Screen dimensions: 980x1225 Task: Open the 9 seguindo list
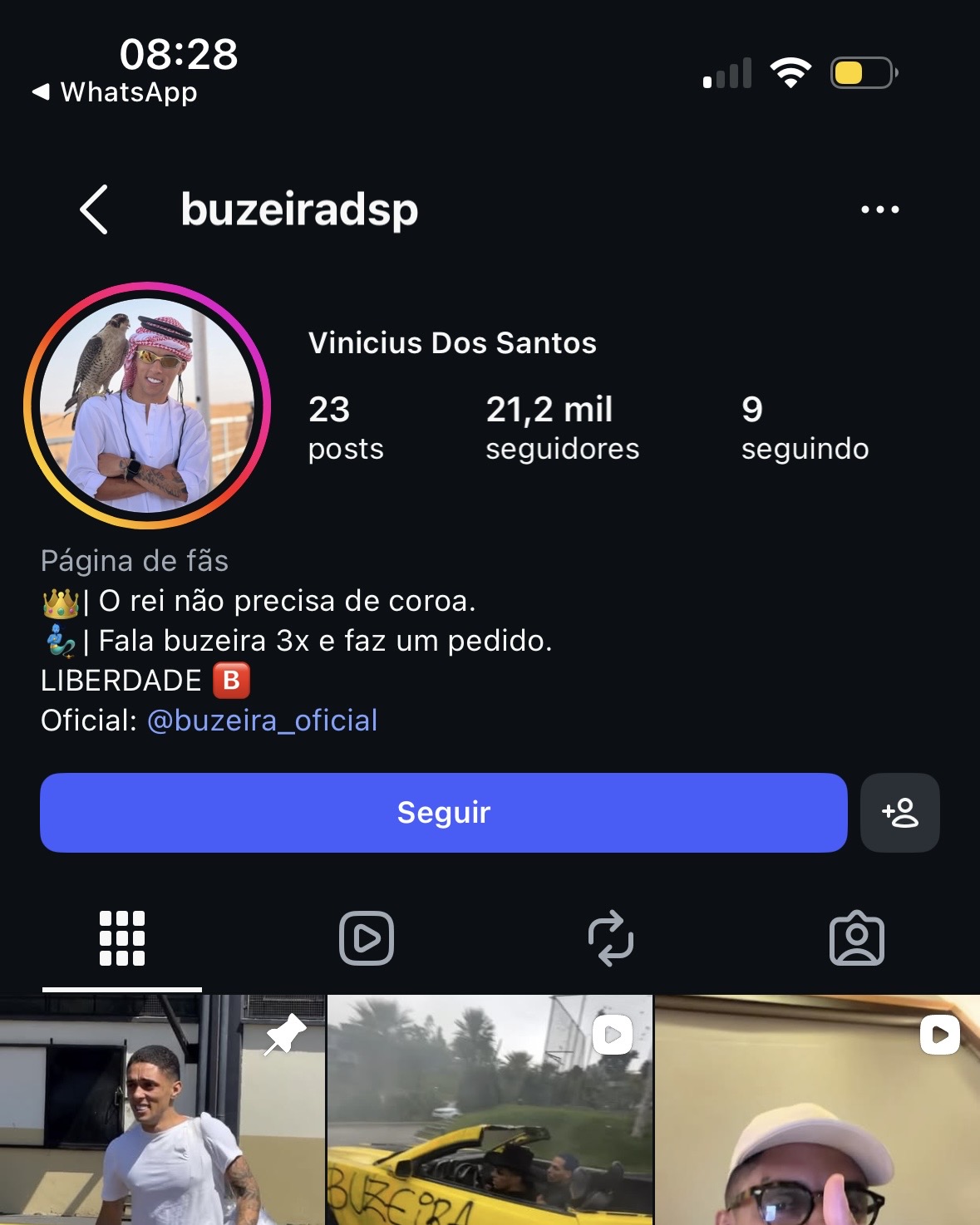point(805,427)
